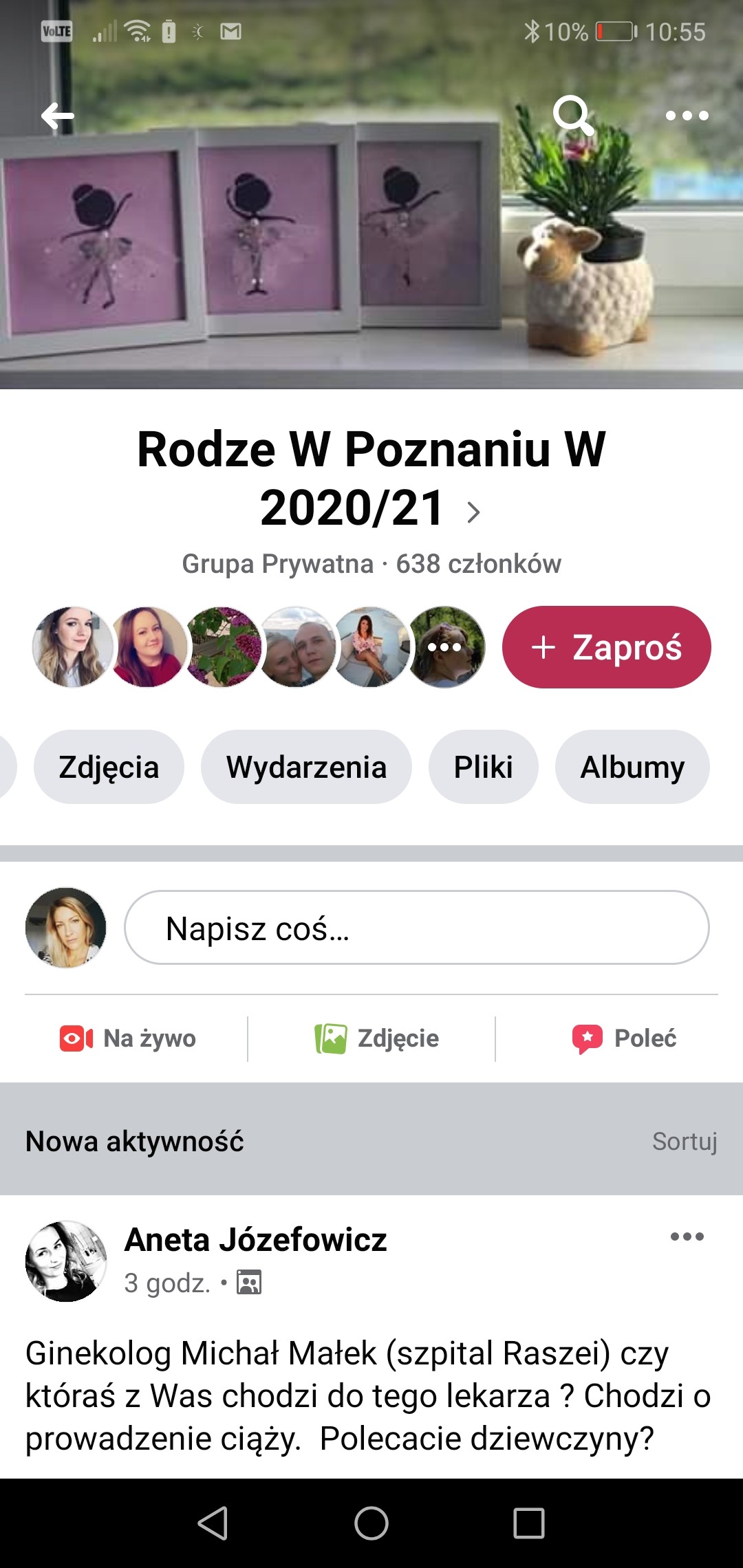Screen dimensions: 743x1568
Task: Go to the system home screen
Action: coord(371,1523)
